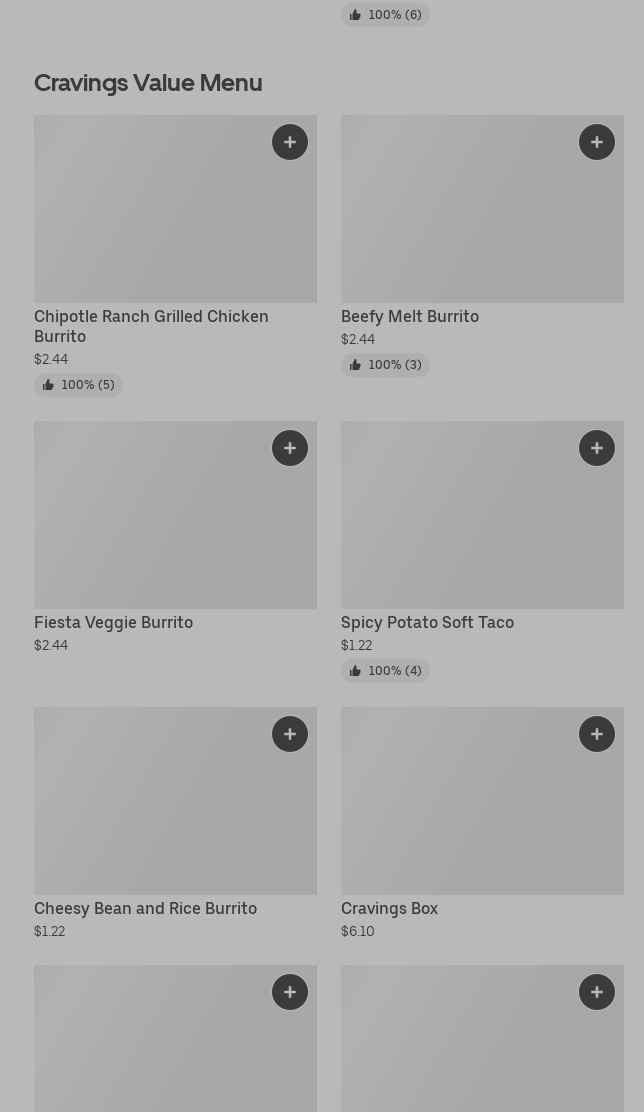Add Spicy Potato Soft Taco to cart
This screenshot has width=644, height=1112.
597,448
